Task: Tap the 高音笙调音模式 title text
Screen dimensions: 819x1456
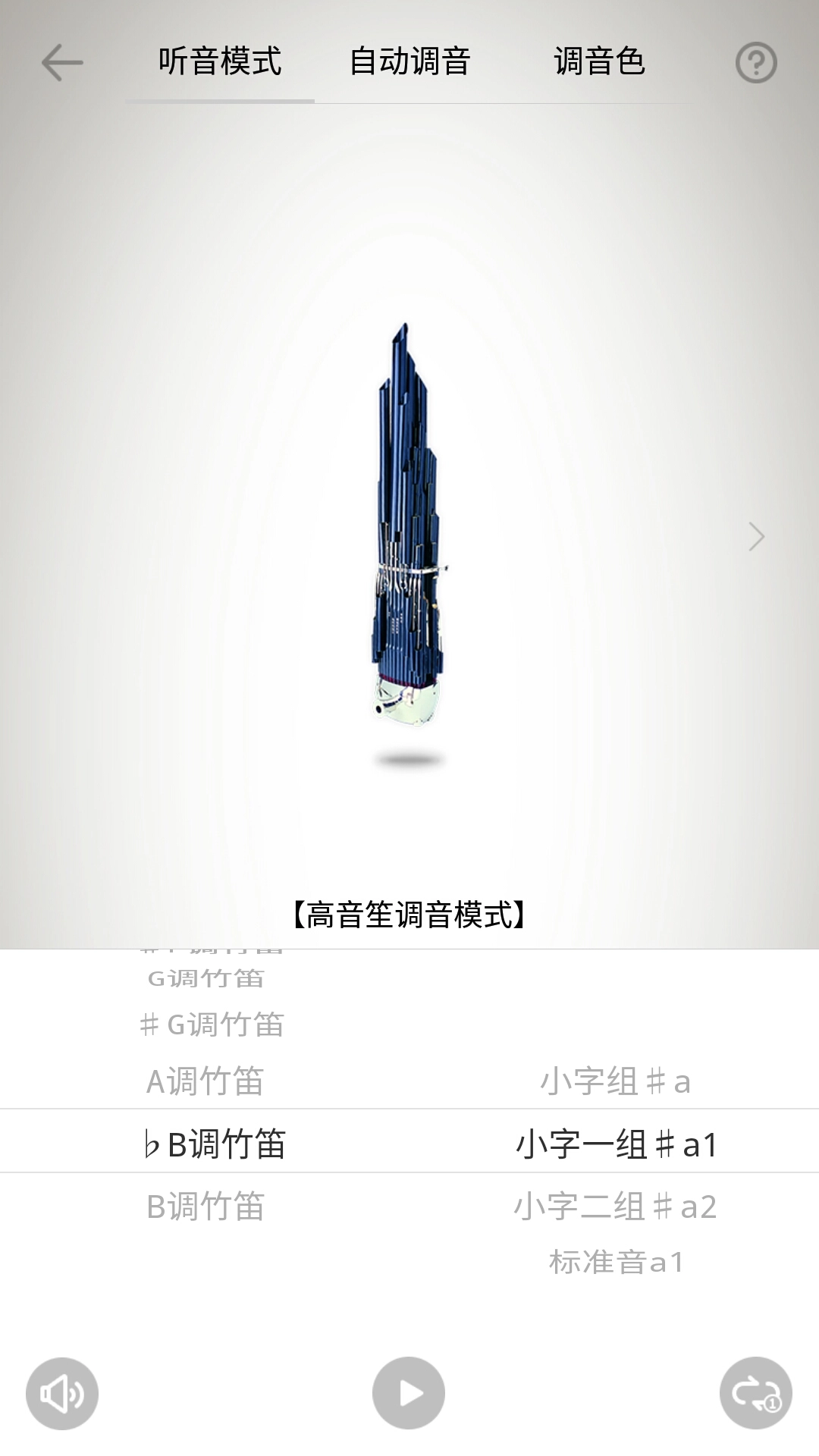Action: (x=409, y=913)
